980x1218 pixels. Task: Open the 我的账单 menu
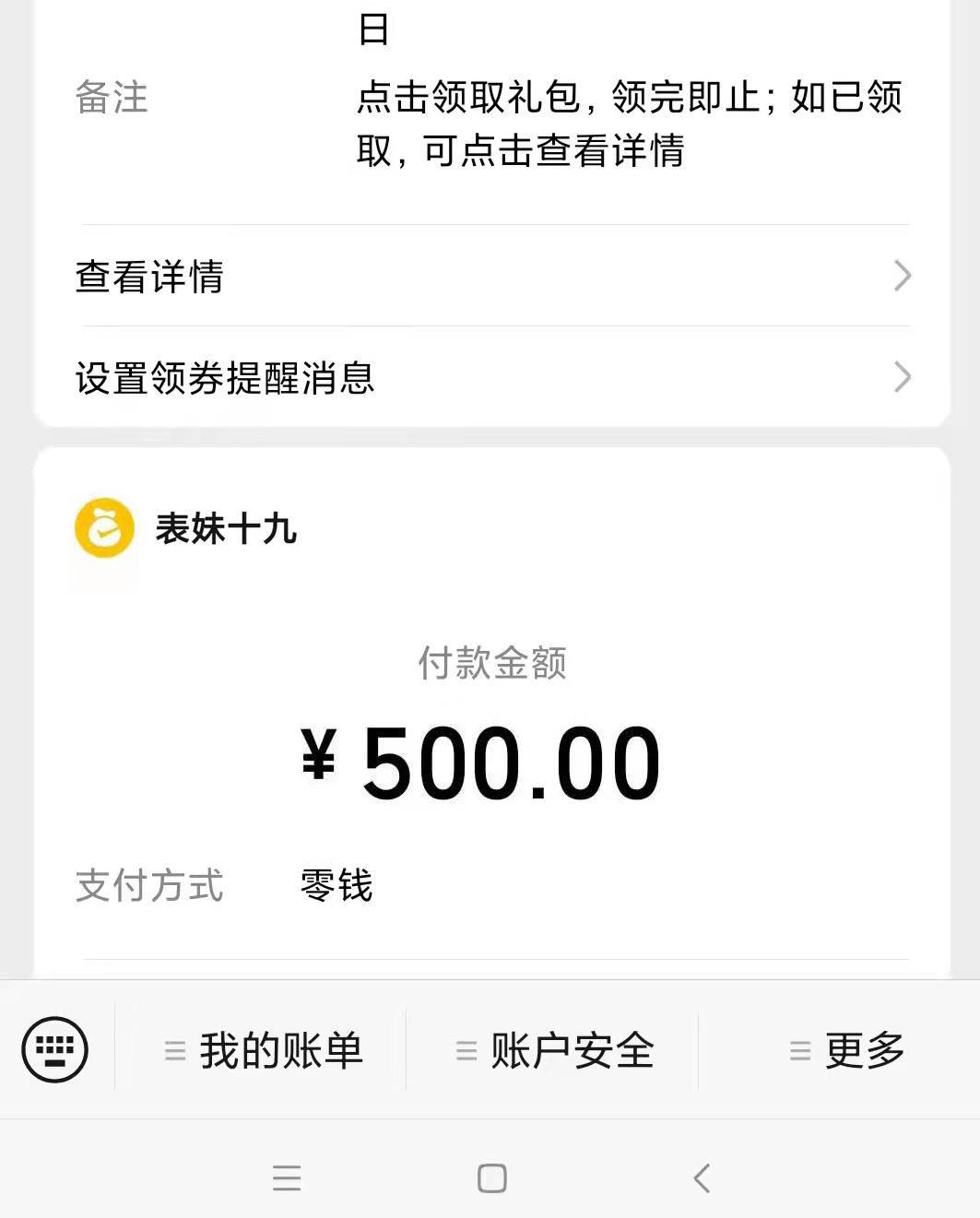click(263, 1050)
